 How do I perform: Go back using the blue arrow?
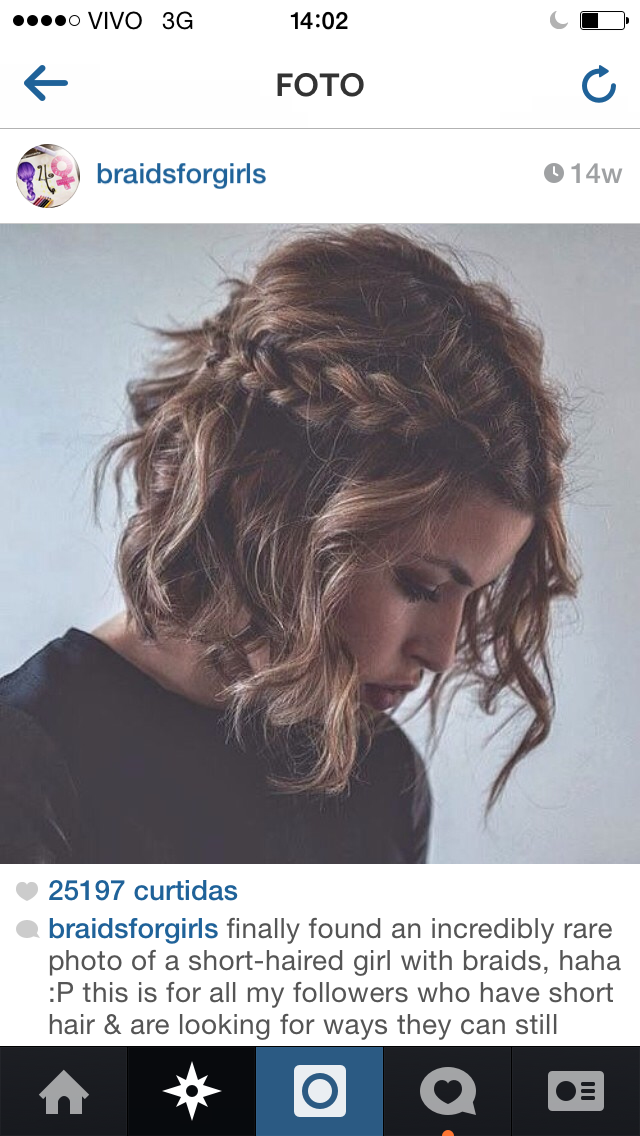[46, 83]
